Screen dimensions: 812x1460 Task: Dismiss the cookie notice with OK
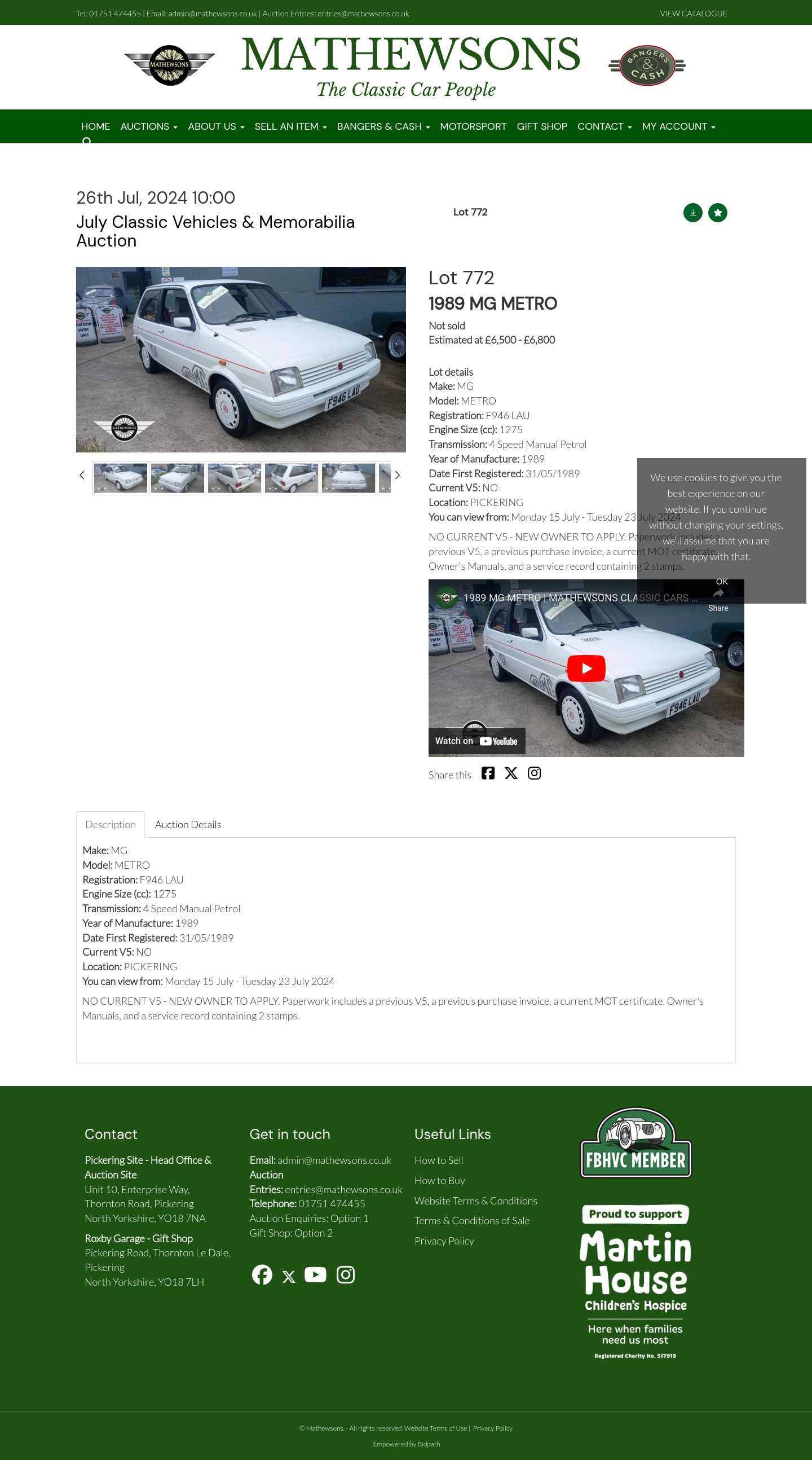[x=721, y=582]
